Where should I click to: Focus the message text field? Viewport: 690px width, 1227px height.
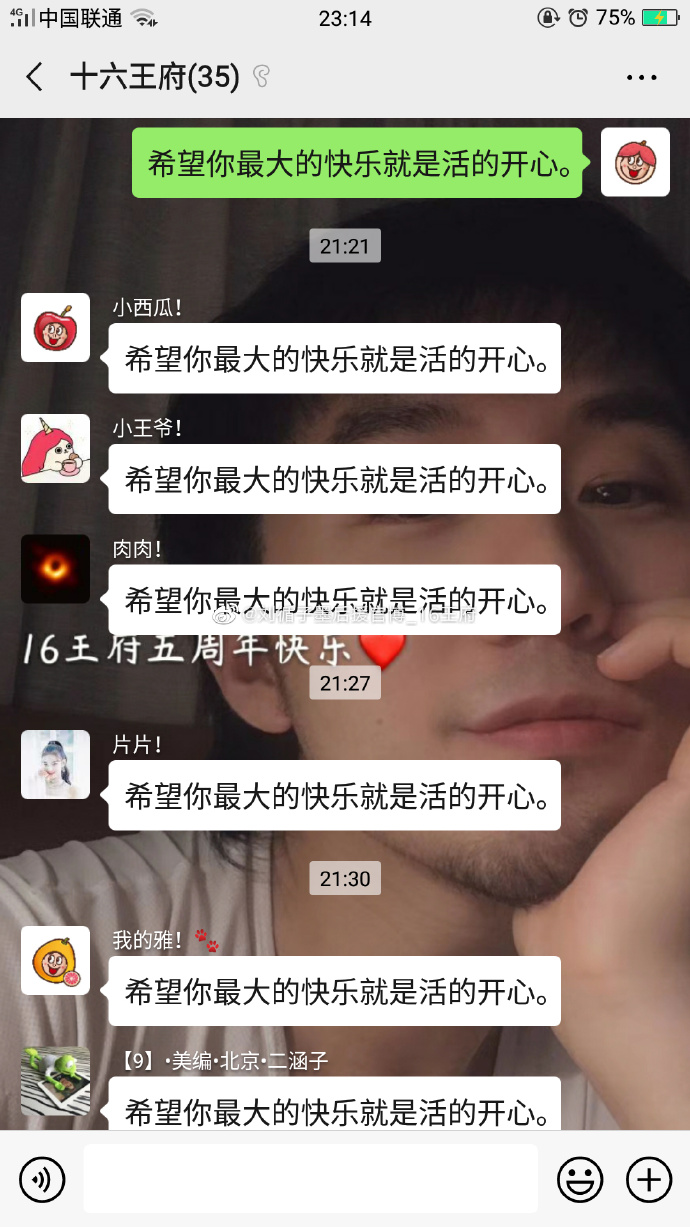pyautogui.click(x=310, y=1180)
